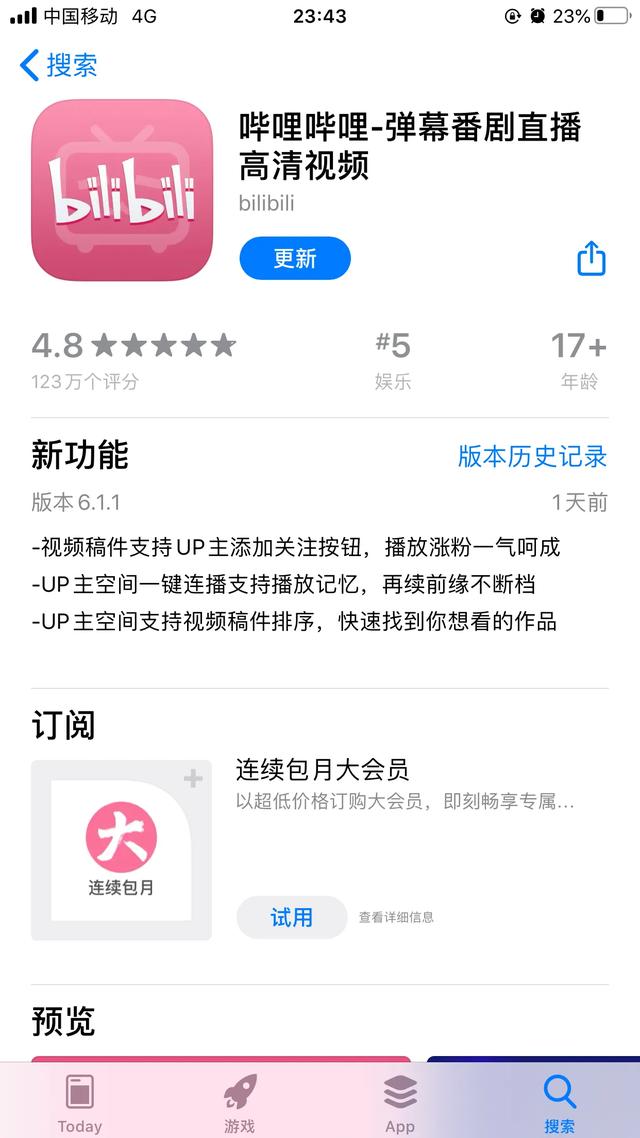The height and width of the screenshot is (1138, 640).
Task: Open 版本历史记录 link
Action: click(532, 457)
